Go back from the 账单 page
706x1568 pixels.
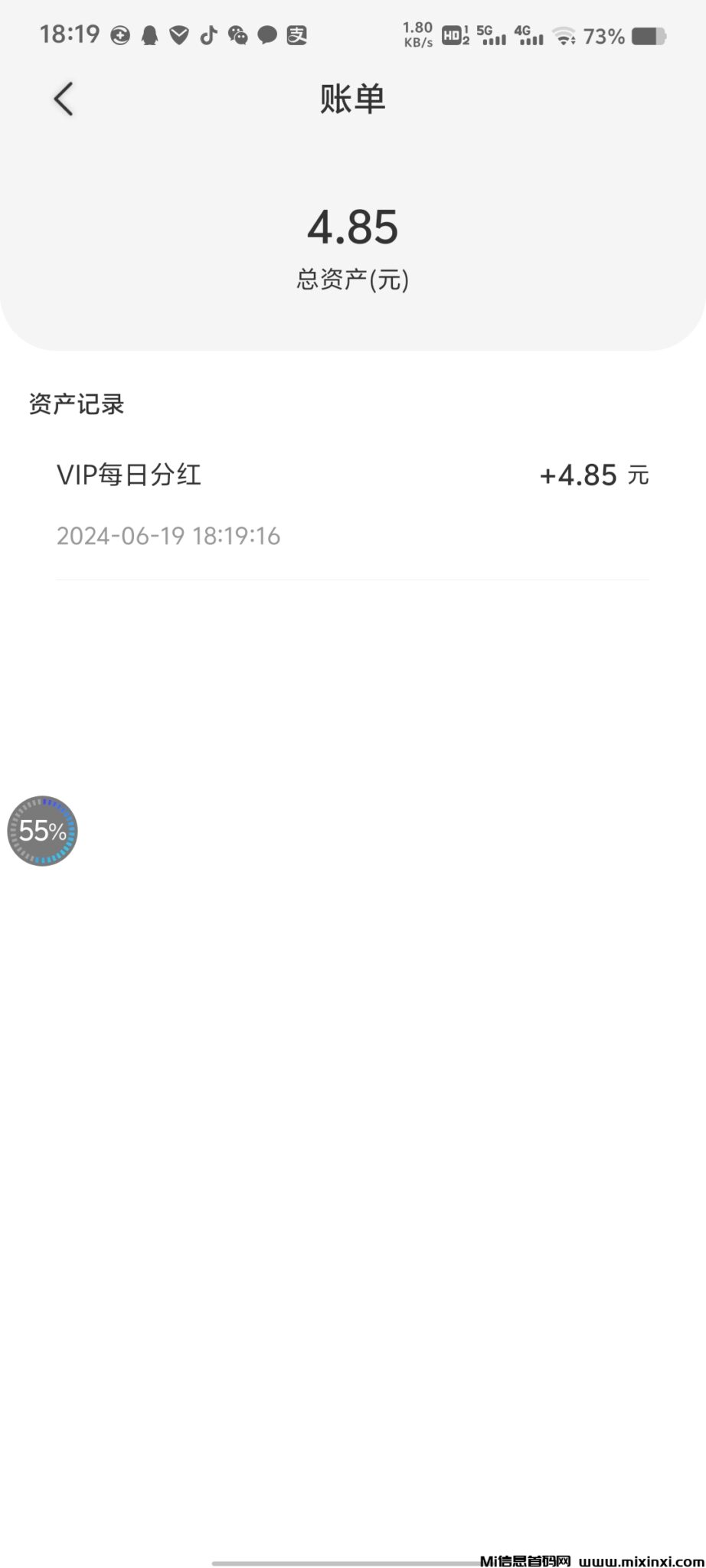click(64, 100)
